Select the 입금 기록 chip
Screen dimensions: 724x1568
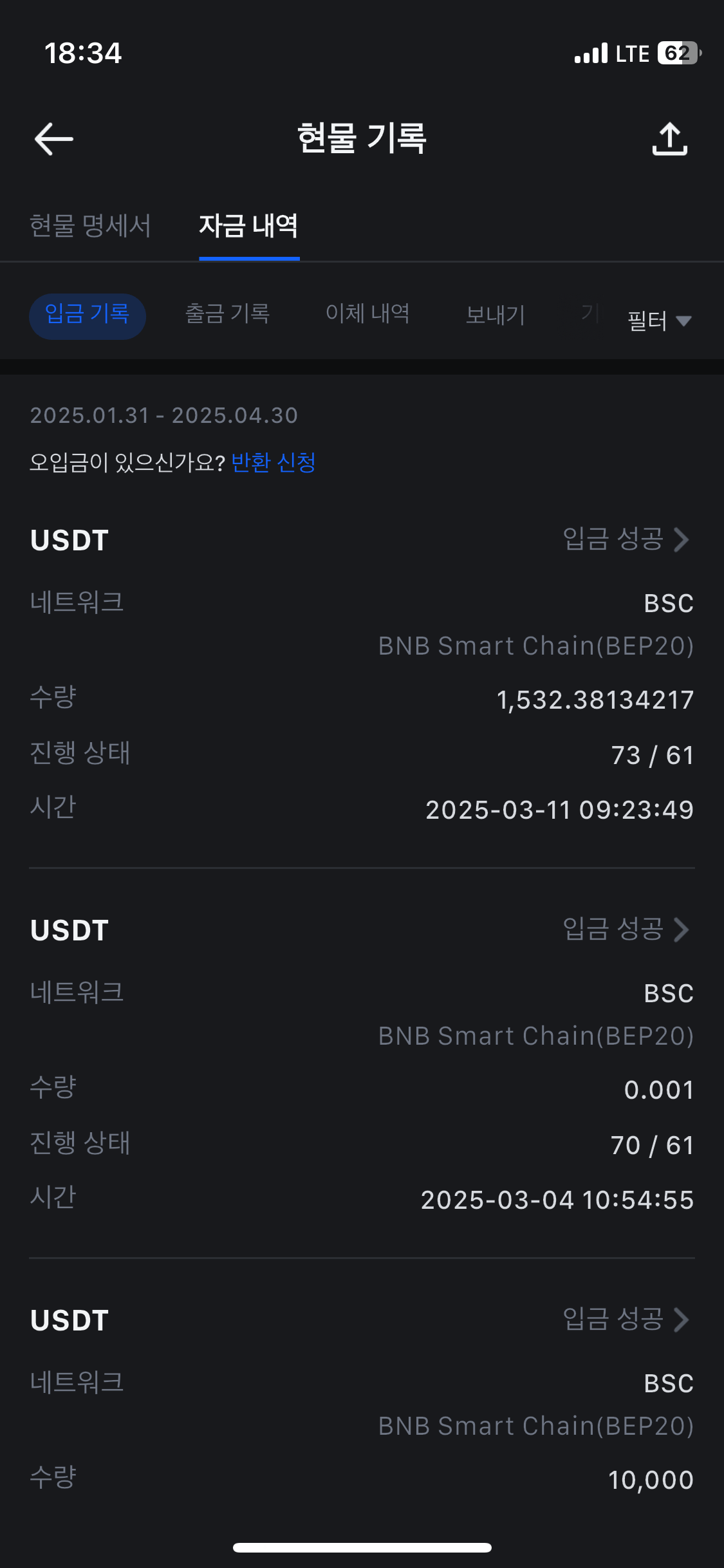pos(87,315)
